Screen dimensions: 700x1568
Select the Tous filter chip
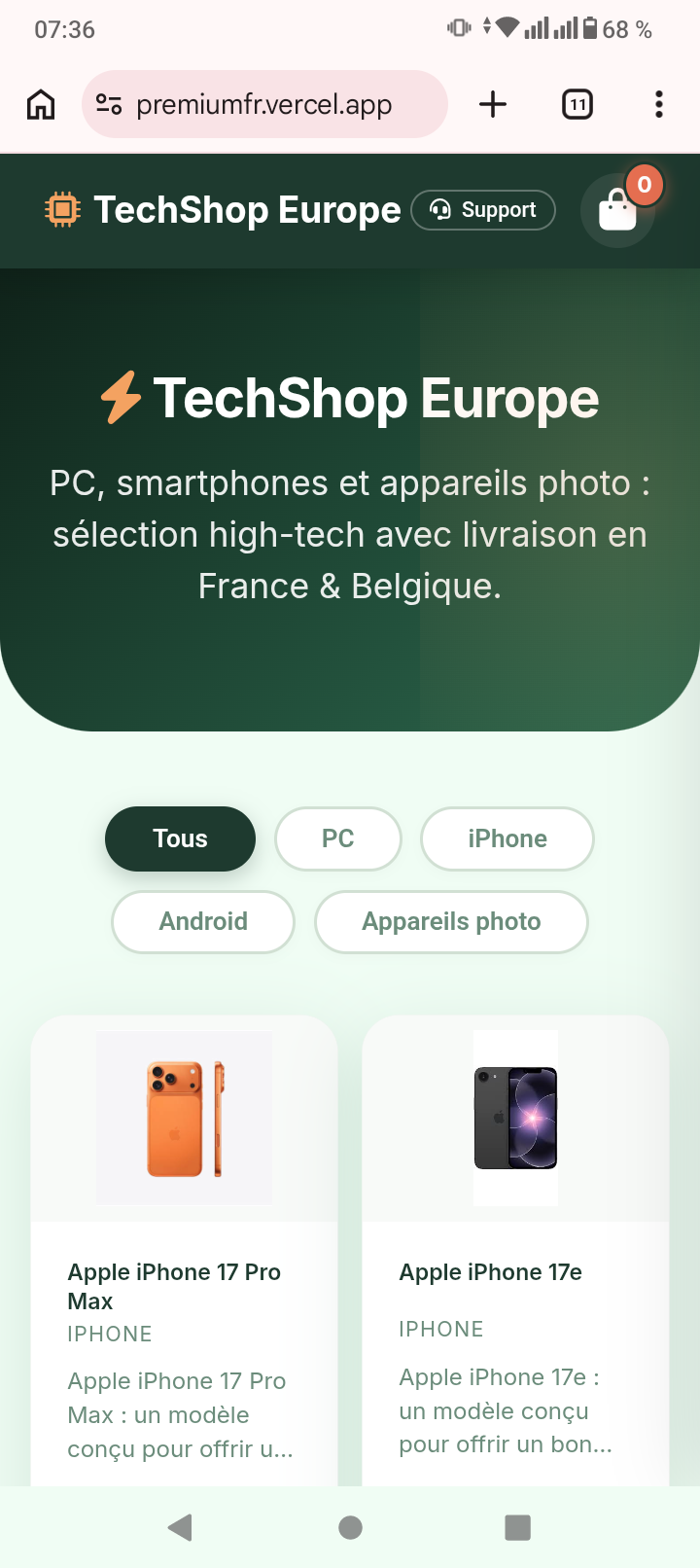coord(180,838)
